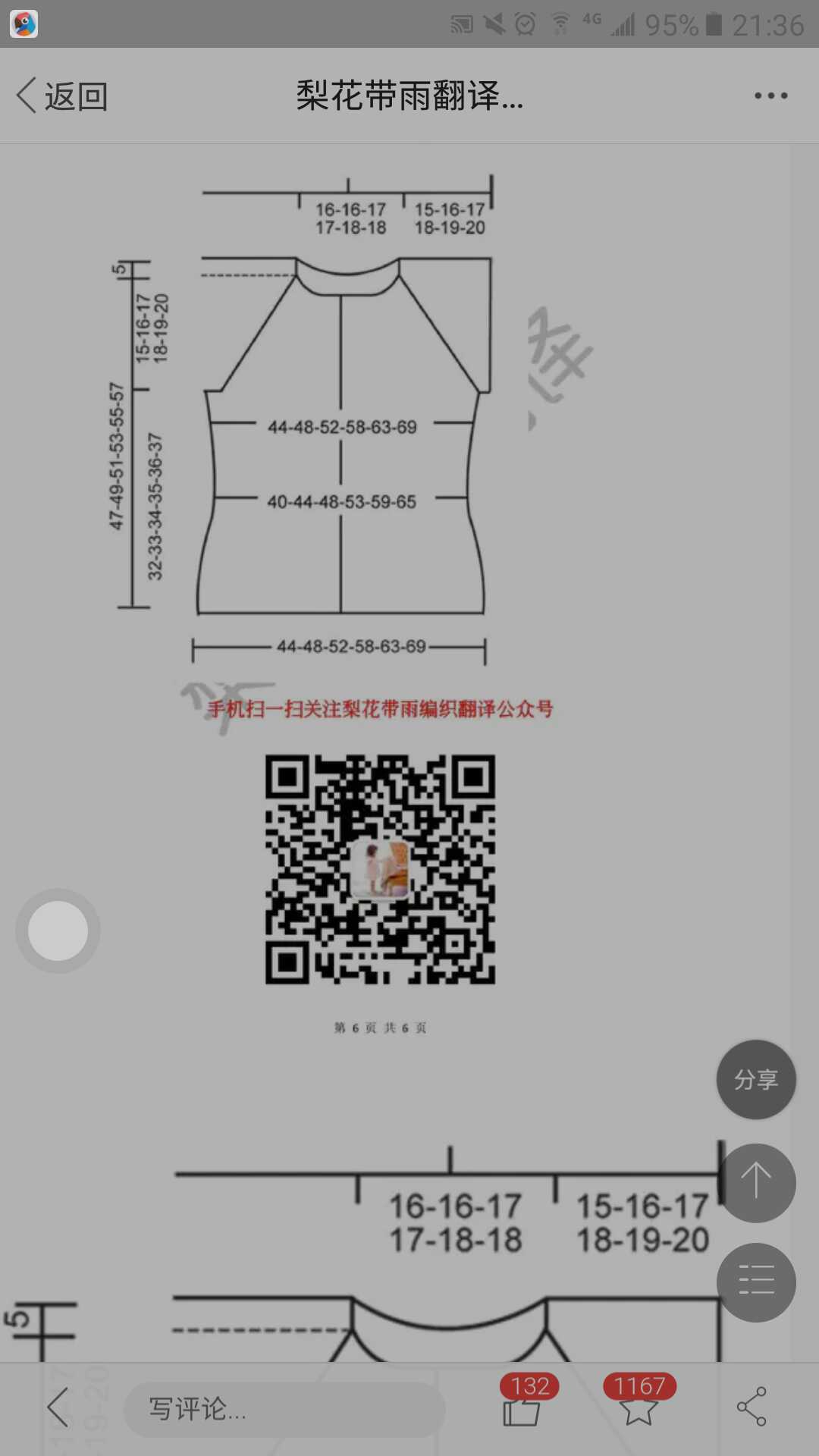Tap the 写评论 comment field
The image size is (819, 1456).
click(284, 1409)
